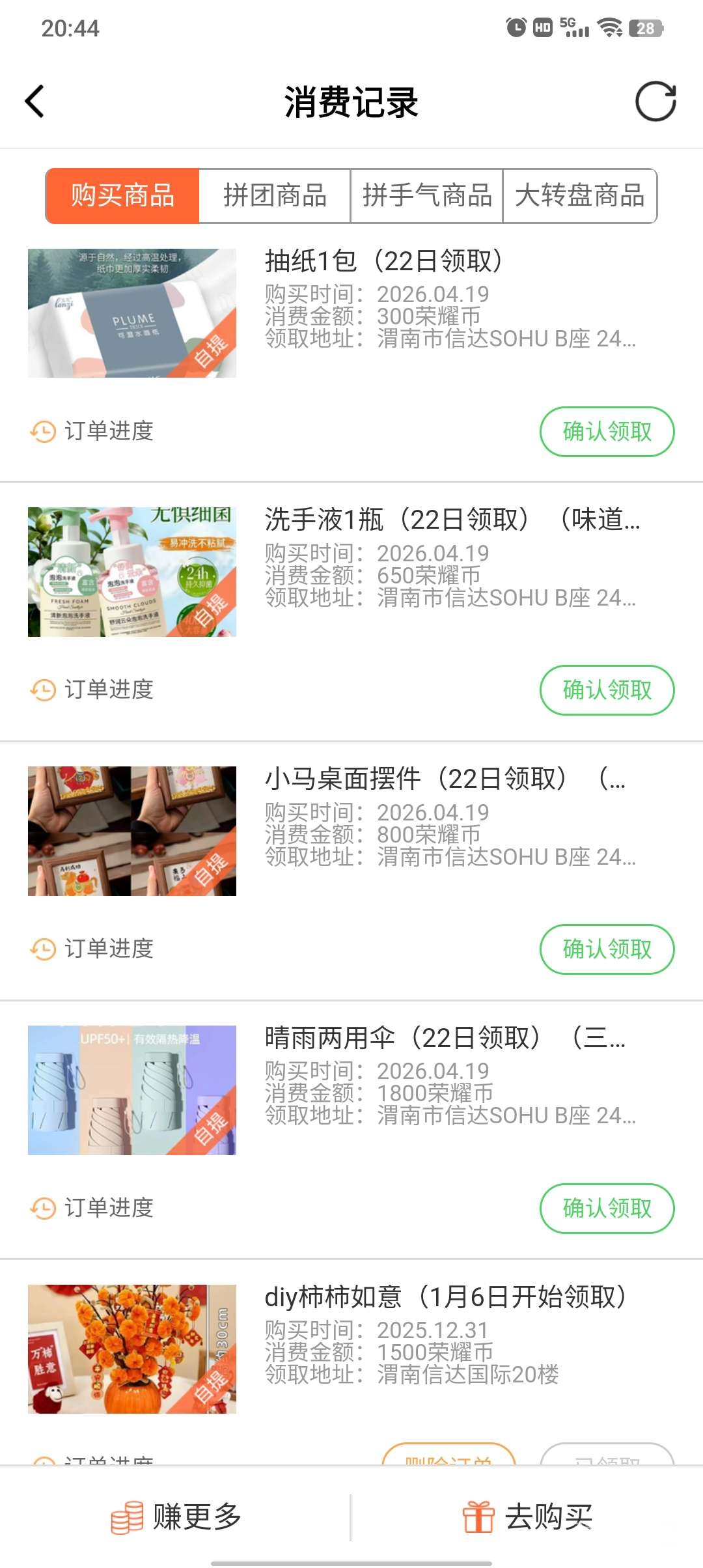
Task: Go back from 消费记录 page
Action: (x=34, y=102)
